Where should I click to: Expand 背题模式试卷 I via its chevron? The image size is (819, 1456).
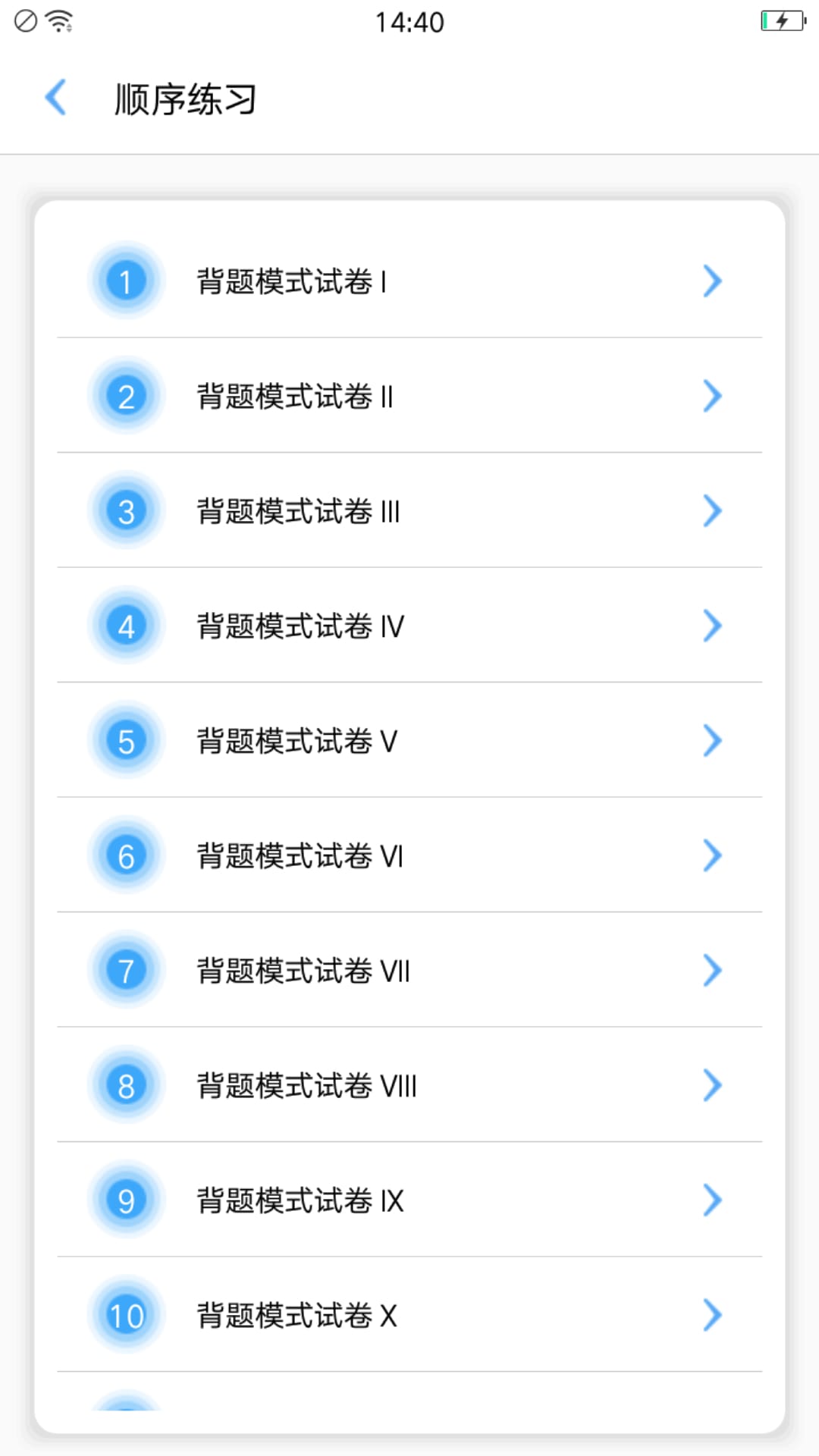point(712,281)
